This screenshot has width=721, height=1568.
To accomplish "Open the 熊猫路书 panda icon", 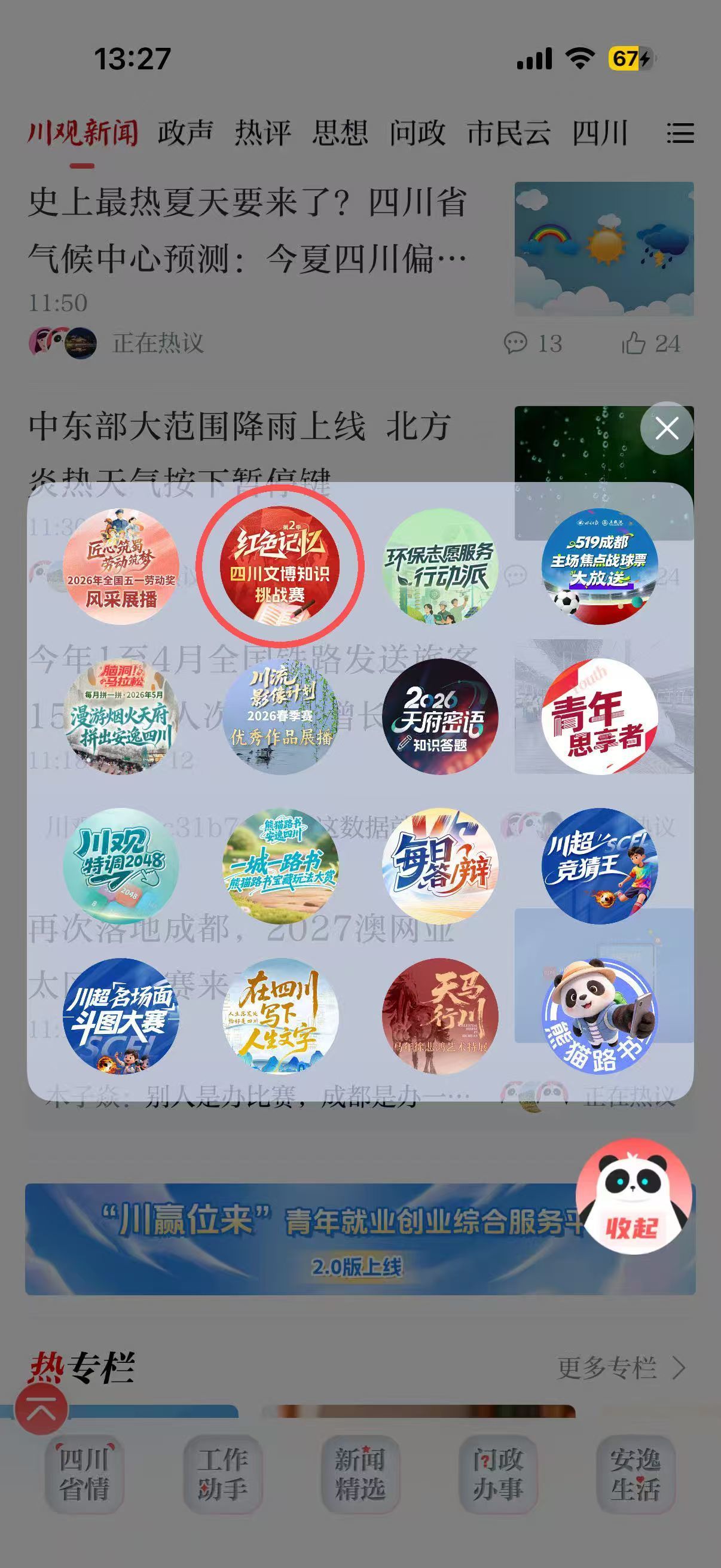I will point(599,1016).
